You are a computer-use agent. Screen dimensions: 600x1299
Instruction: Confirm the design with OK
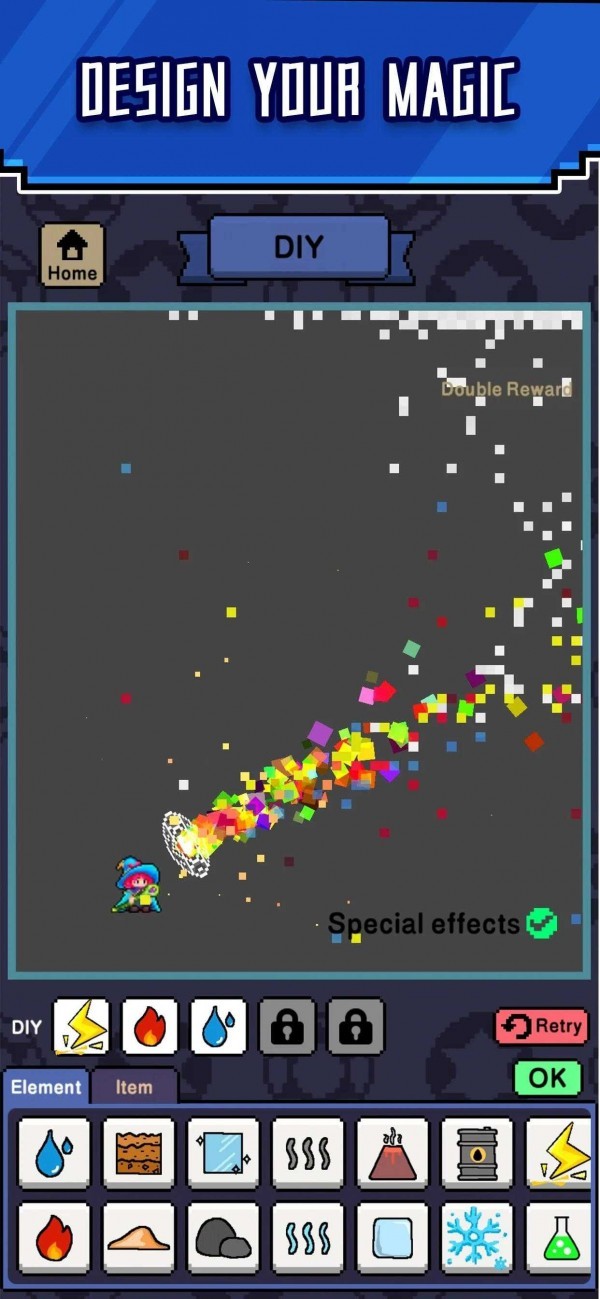(547, 1078)
